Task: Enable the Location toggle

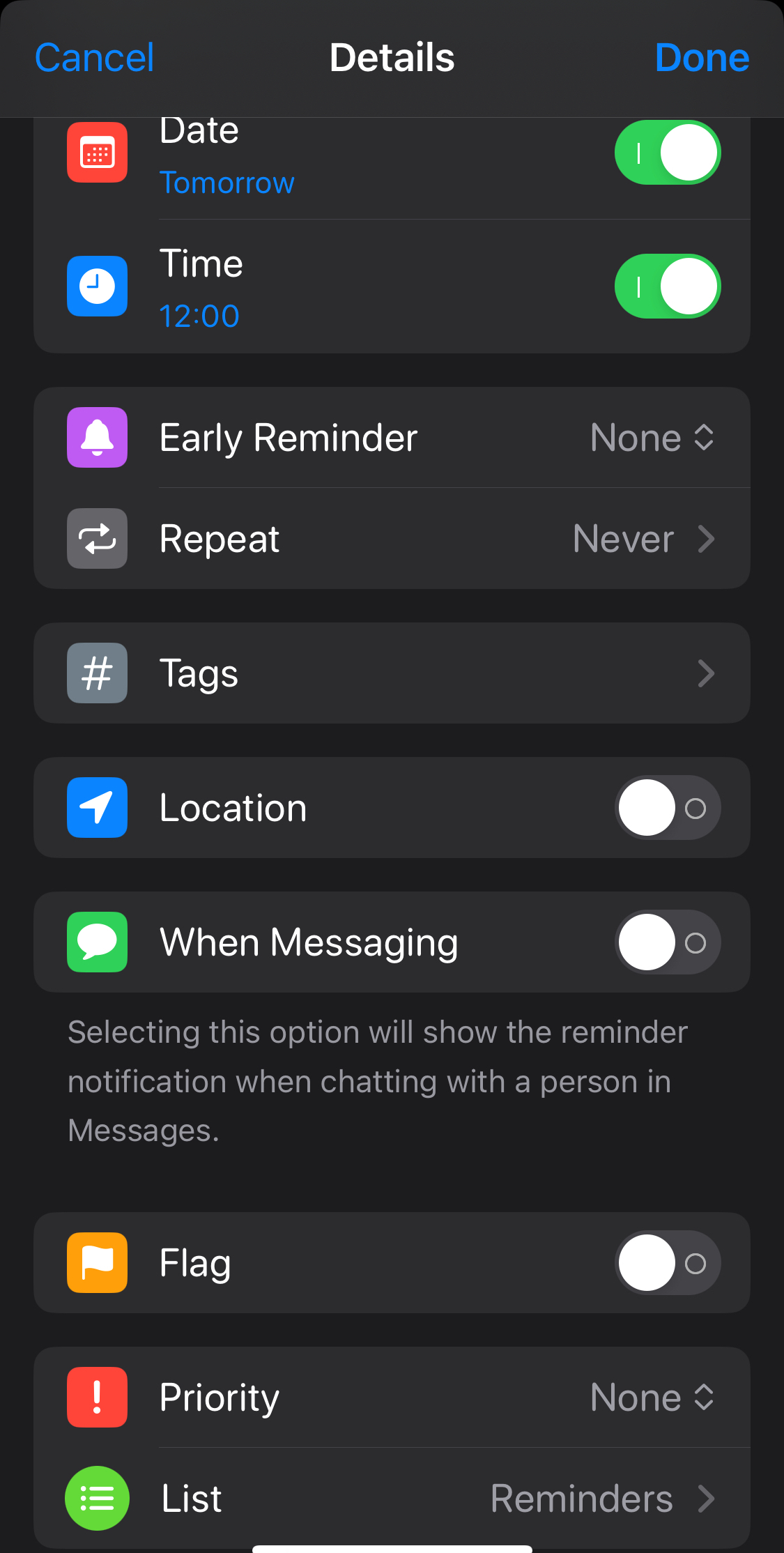Action: (x=668, y=808)
